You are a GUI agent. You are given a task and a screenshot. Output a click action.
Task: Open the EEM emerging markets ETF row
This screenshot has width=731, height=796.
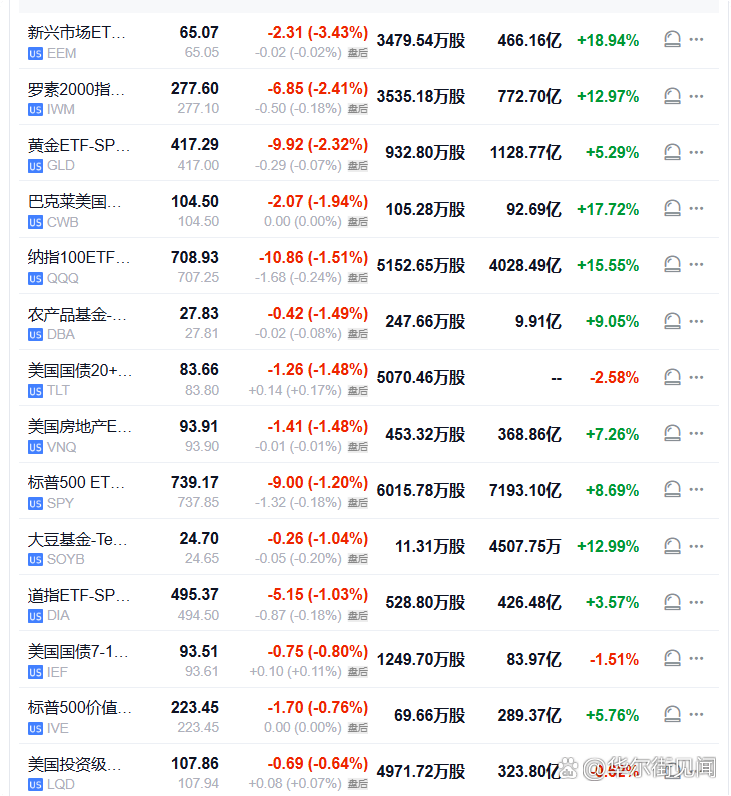[369, 41]
